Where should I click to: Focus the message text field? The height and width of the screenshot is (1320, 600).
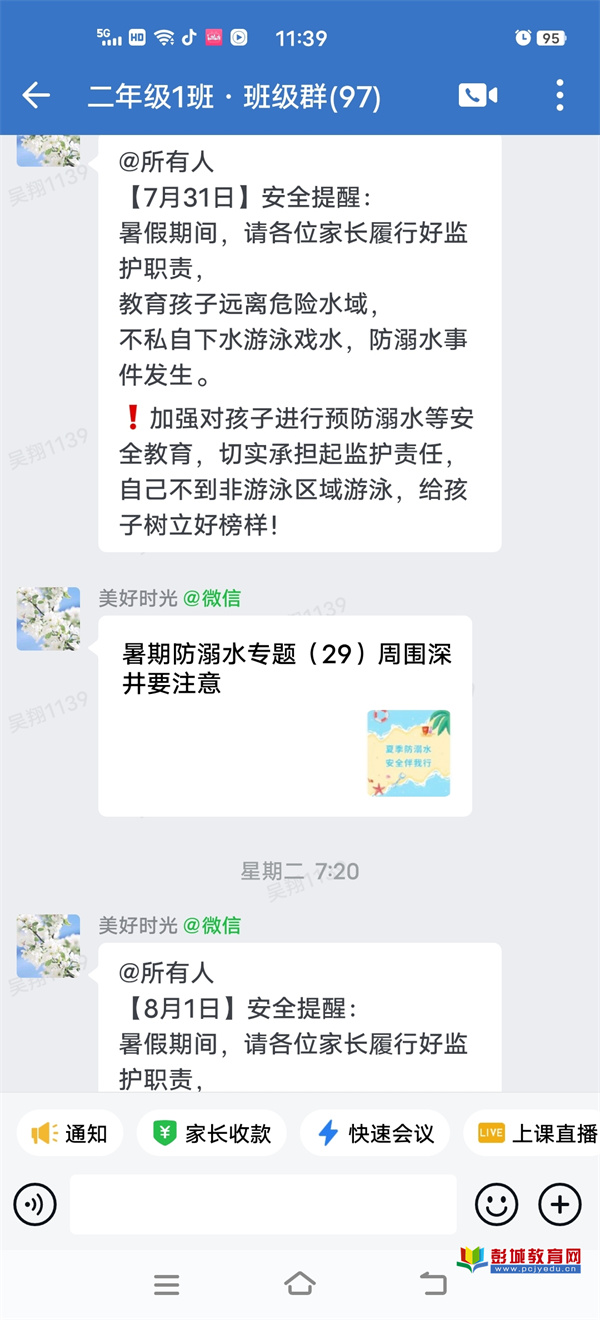pyautogui.click(x=262, y=1205)
